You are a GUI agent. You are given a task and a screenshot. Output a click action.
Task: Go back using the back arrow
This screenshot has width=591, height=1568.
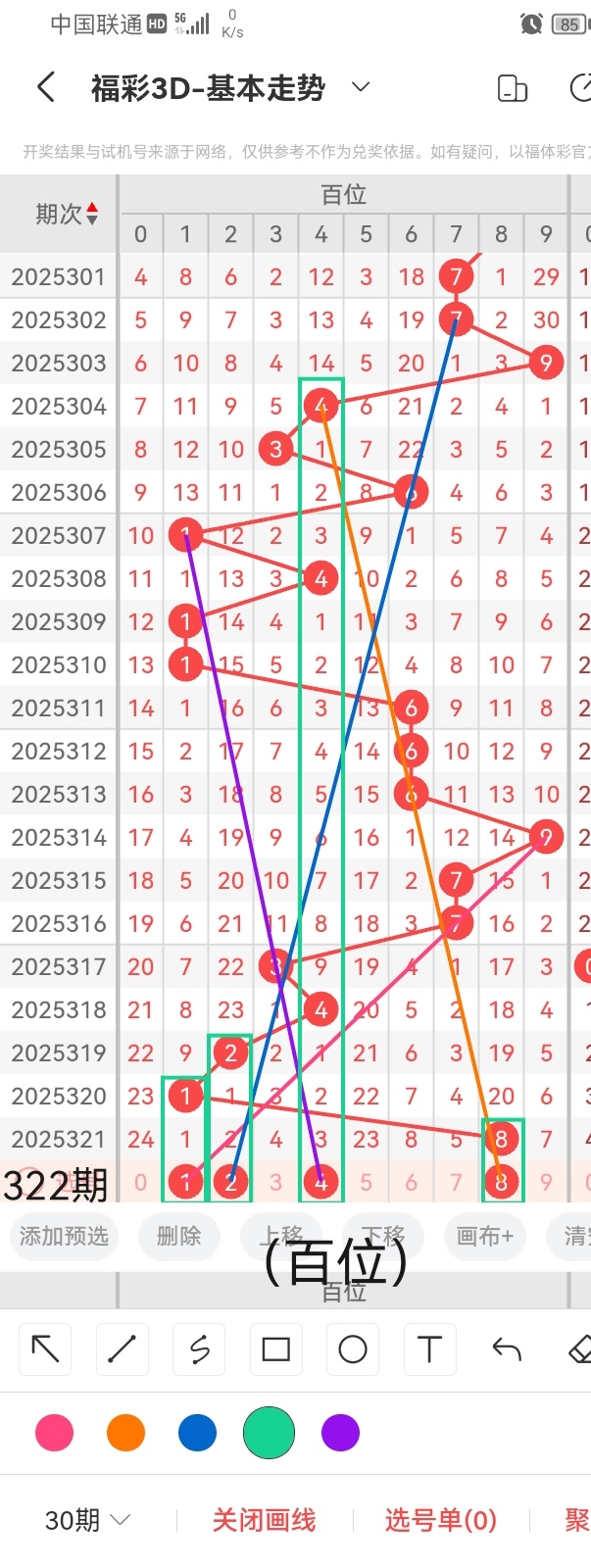(x=45, y=88)
